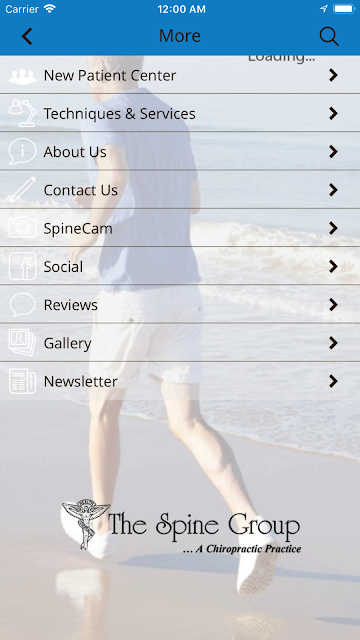The width and height of the screenshot is (360, 640).
Task: Open the Social row
Action: point(180,266)
